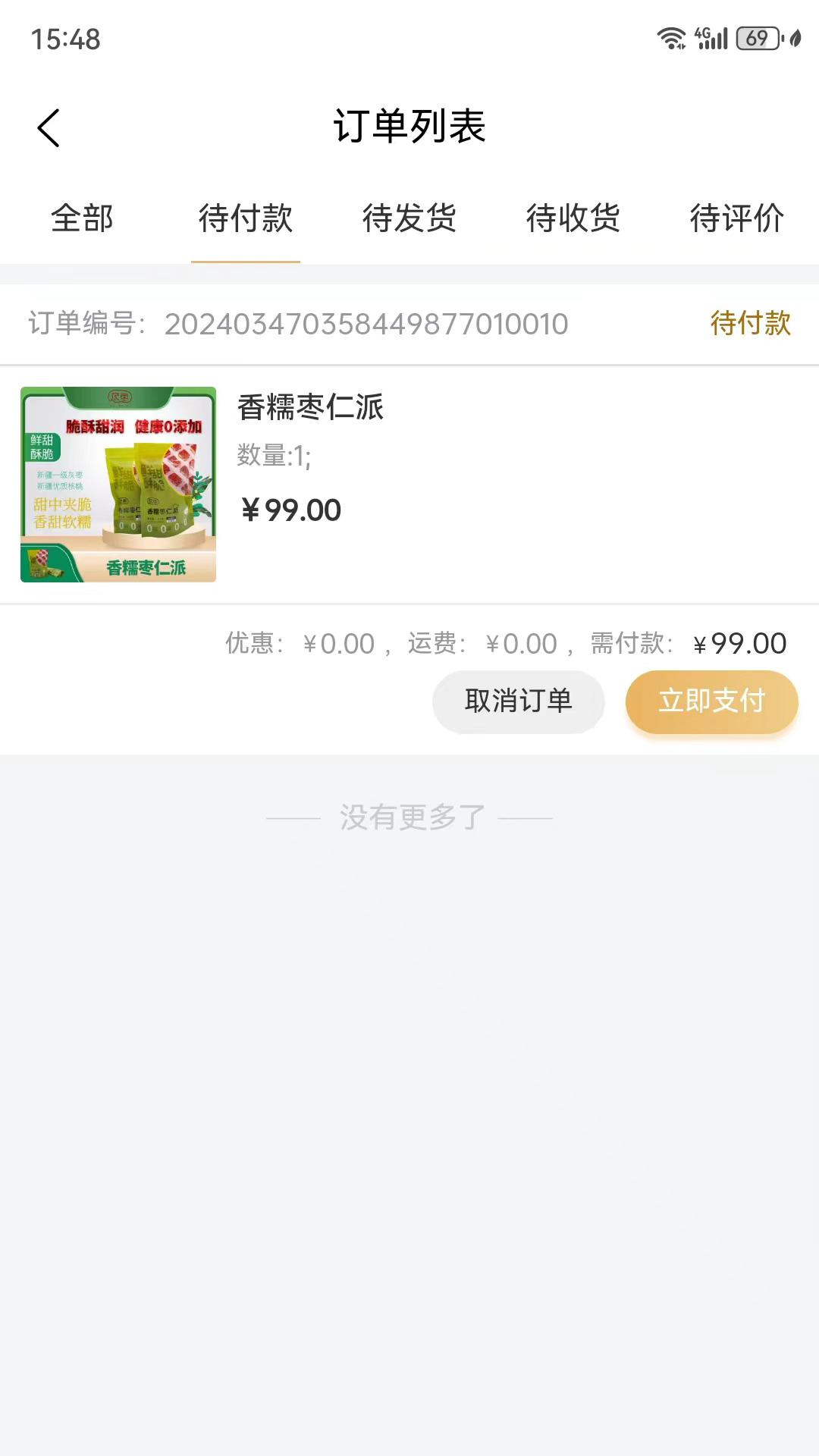This screenshot has height=1456, width=819.
Task: Switch to the 全部 orders tab
Action: pos(81,219)
